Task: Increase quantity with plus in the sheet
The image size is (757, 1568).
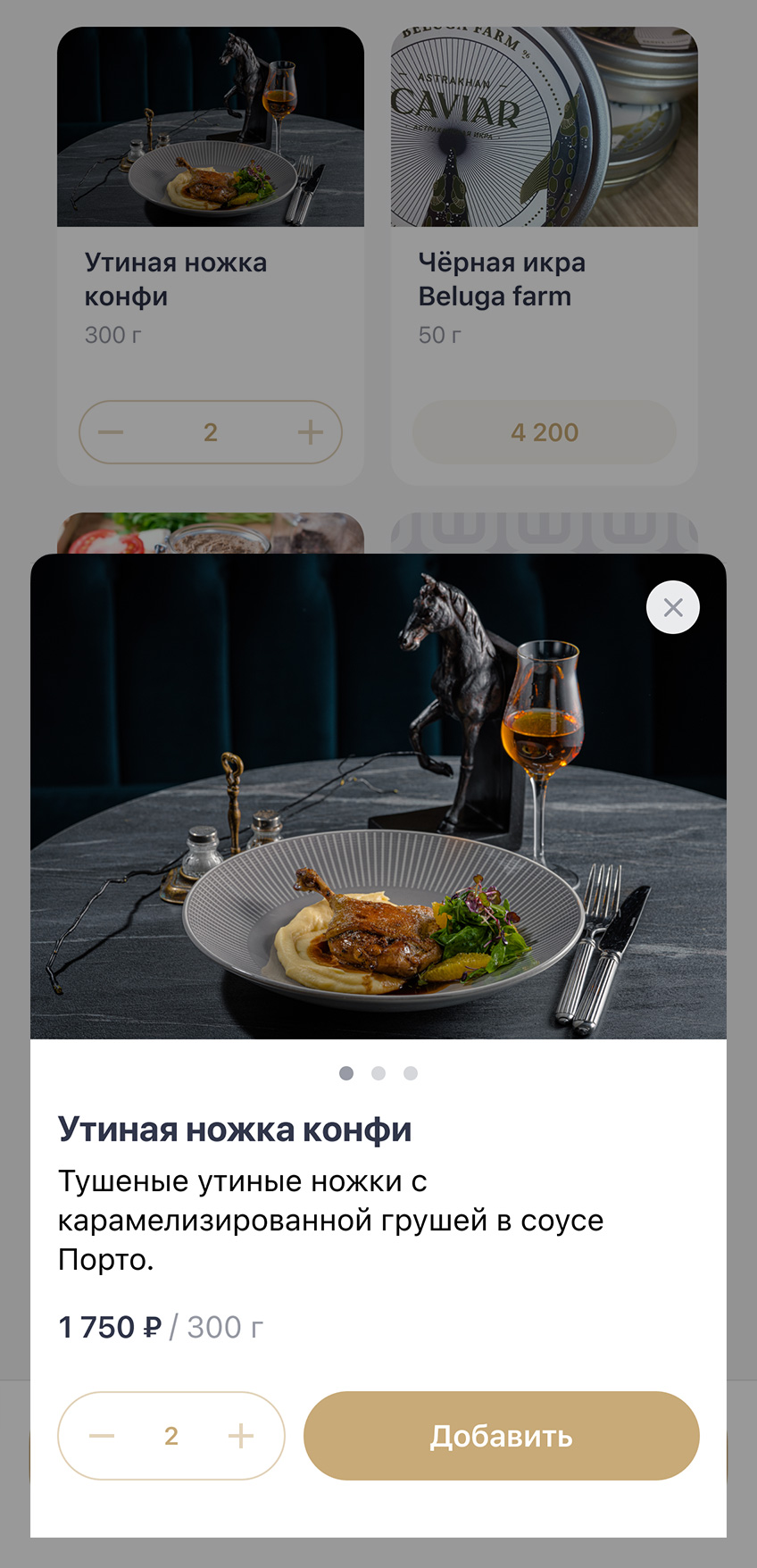Action: point(241,1436)
